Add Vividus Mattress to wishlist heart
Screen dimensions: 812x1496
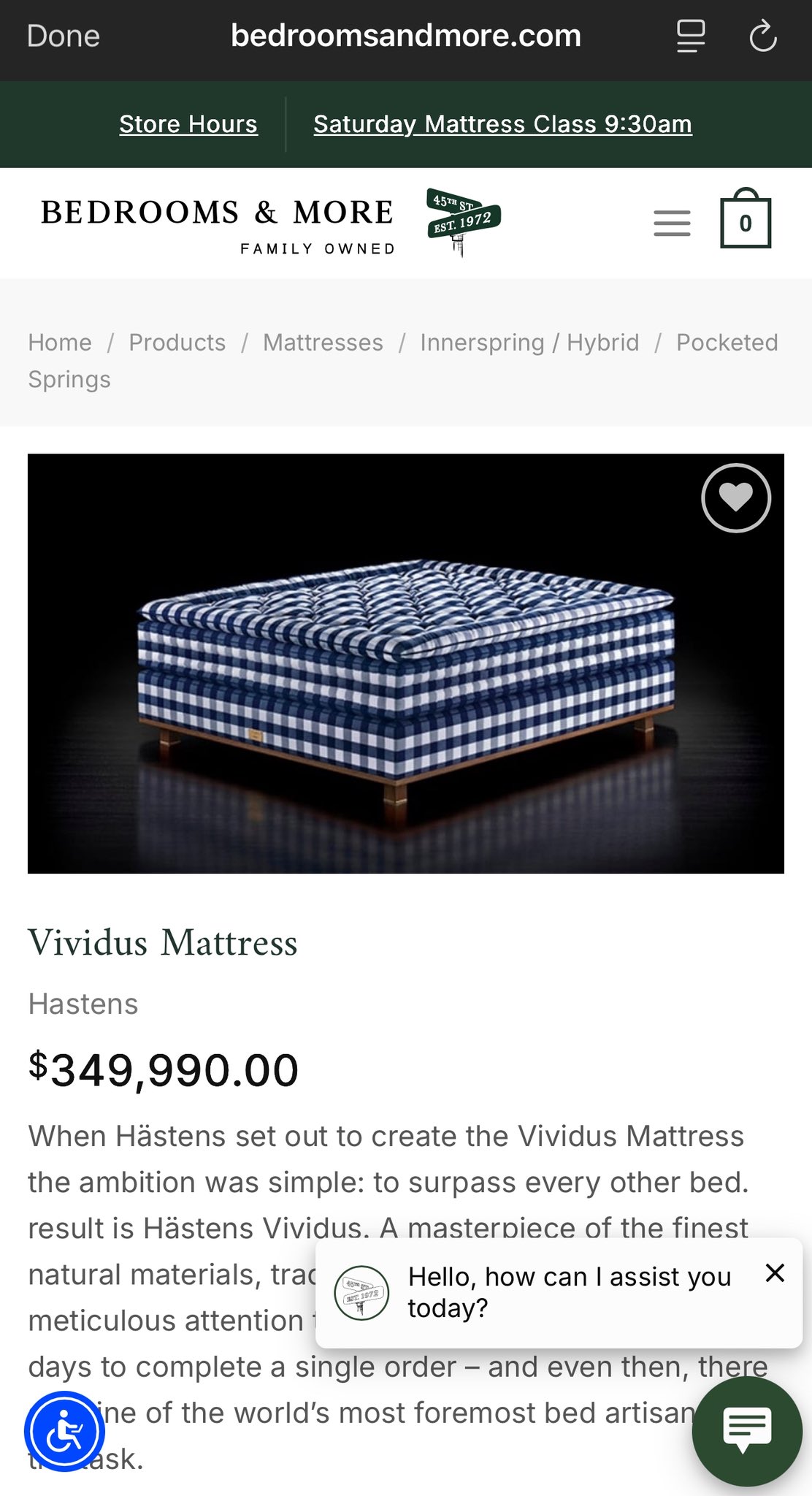(735, 498)
